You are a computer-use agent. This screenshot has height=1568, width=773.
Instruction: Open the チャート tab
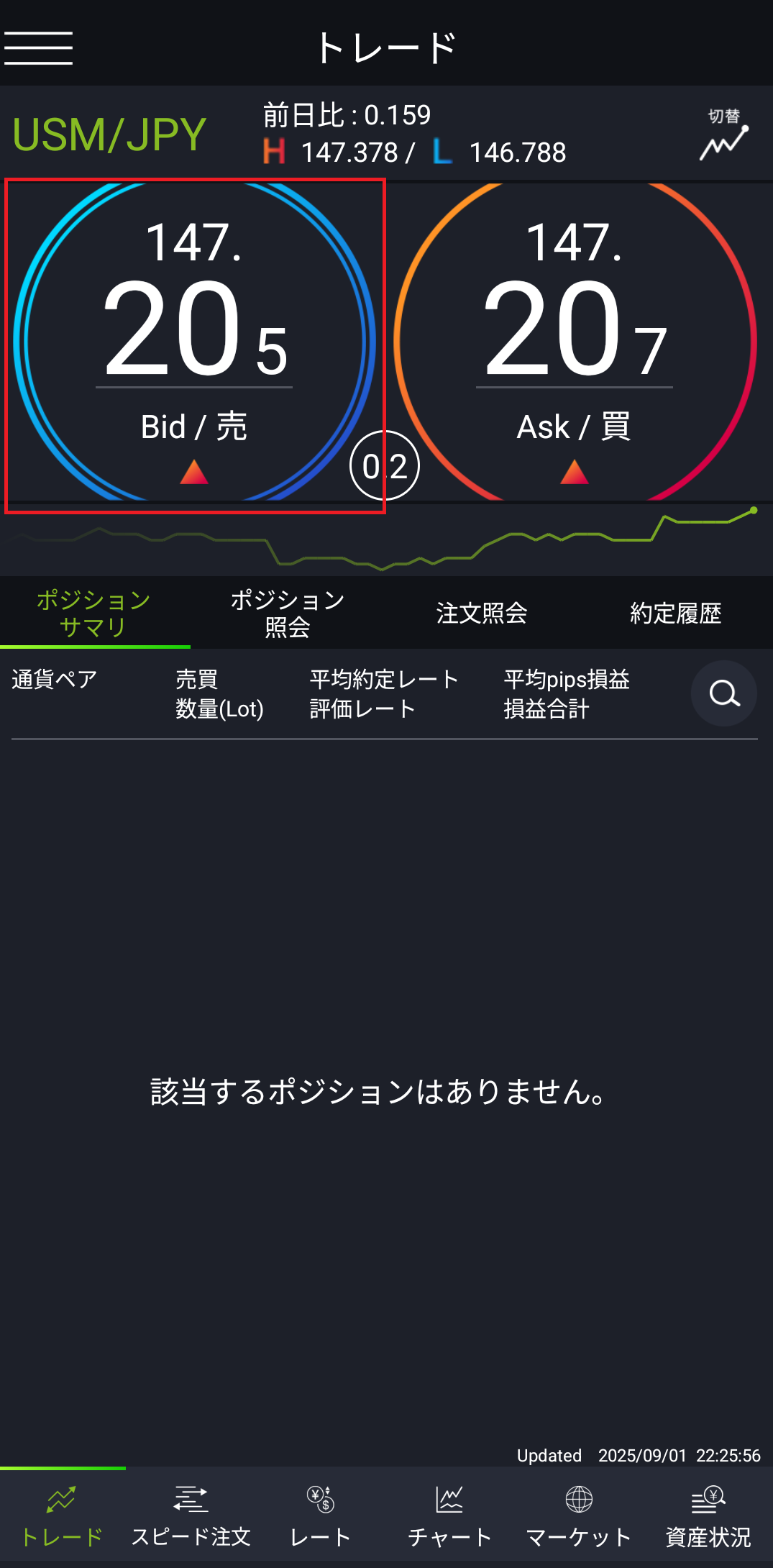[x=449, y=1518]
